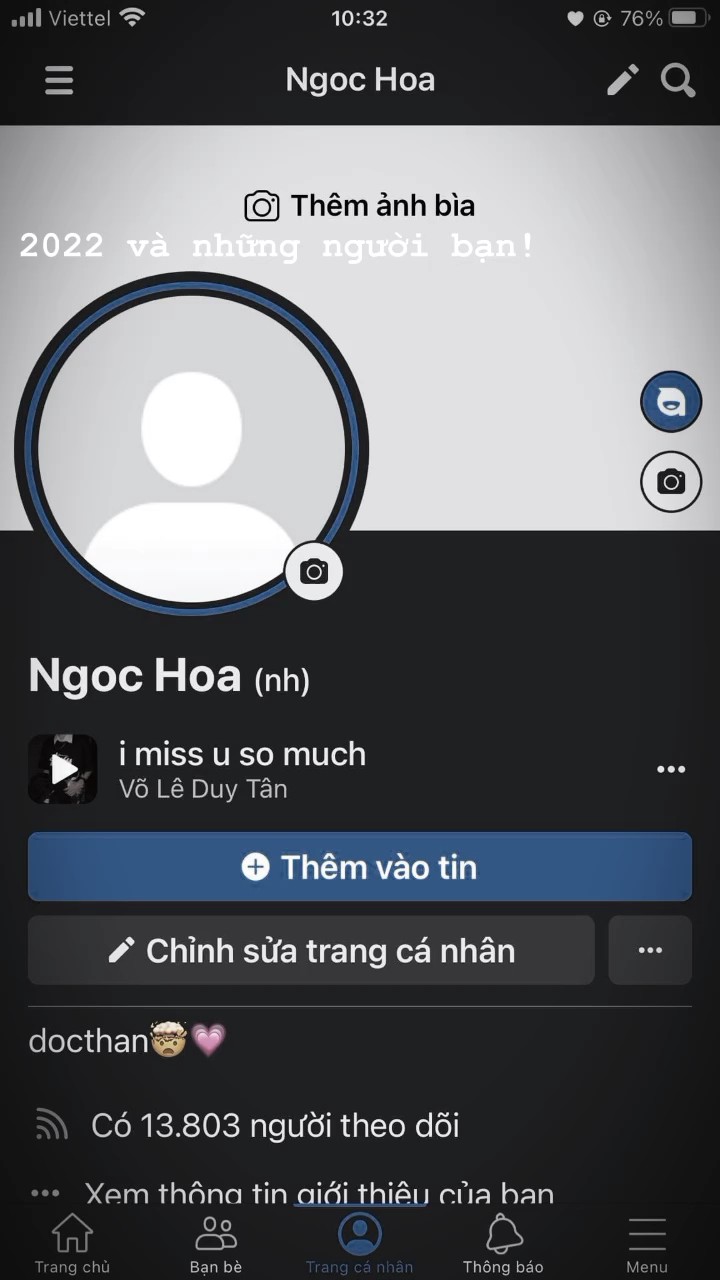Tap the cover photo camera icon below the avatar icon

(x=671, y=482)
